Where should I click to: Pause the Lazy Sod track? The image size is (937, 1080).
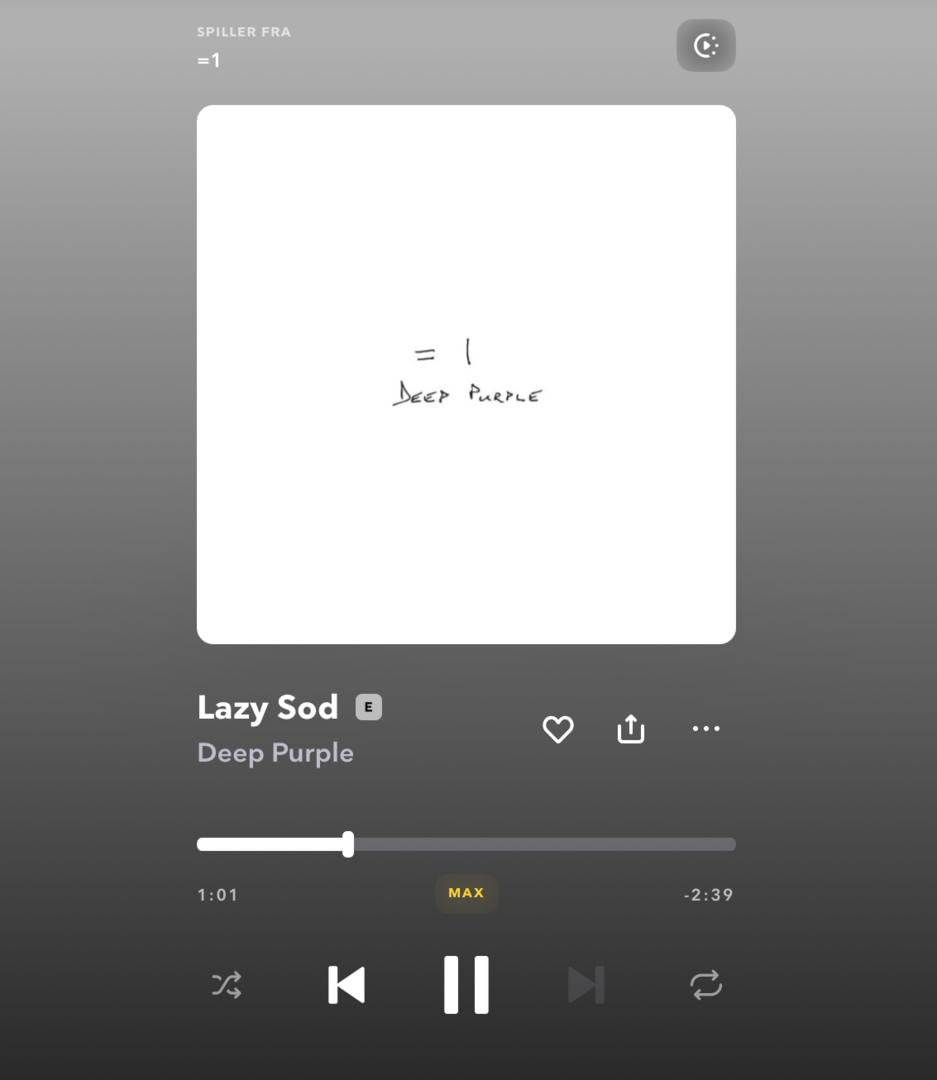466,985
